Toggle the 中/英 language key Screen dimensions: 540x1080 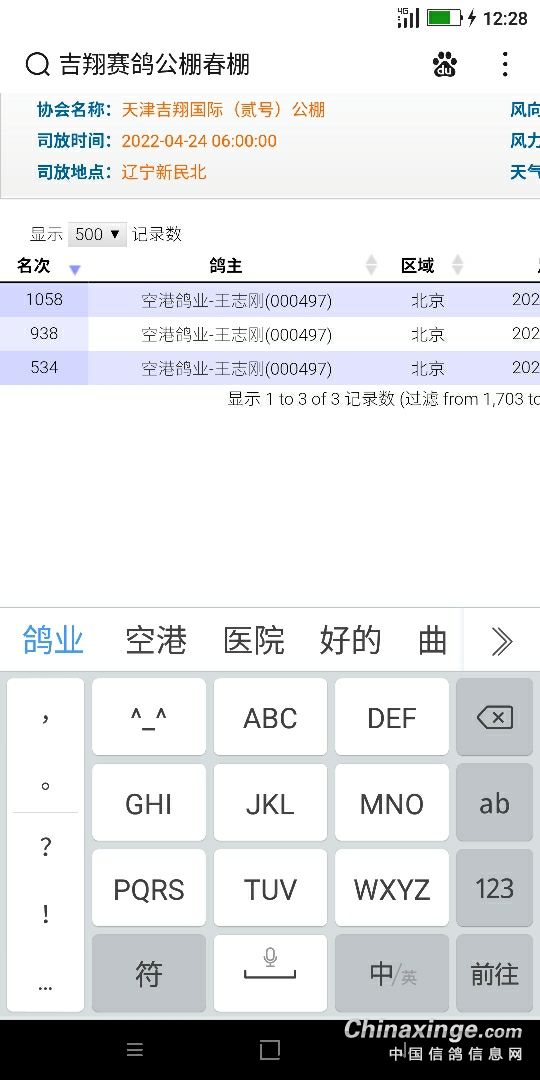point(392,974)
